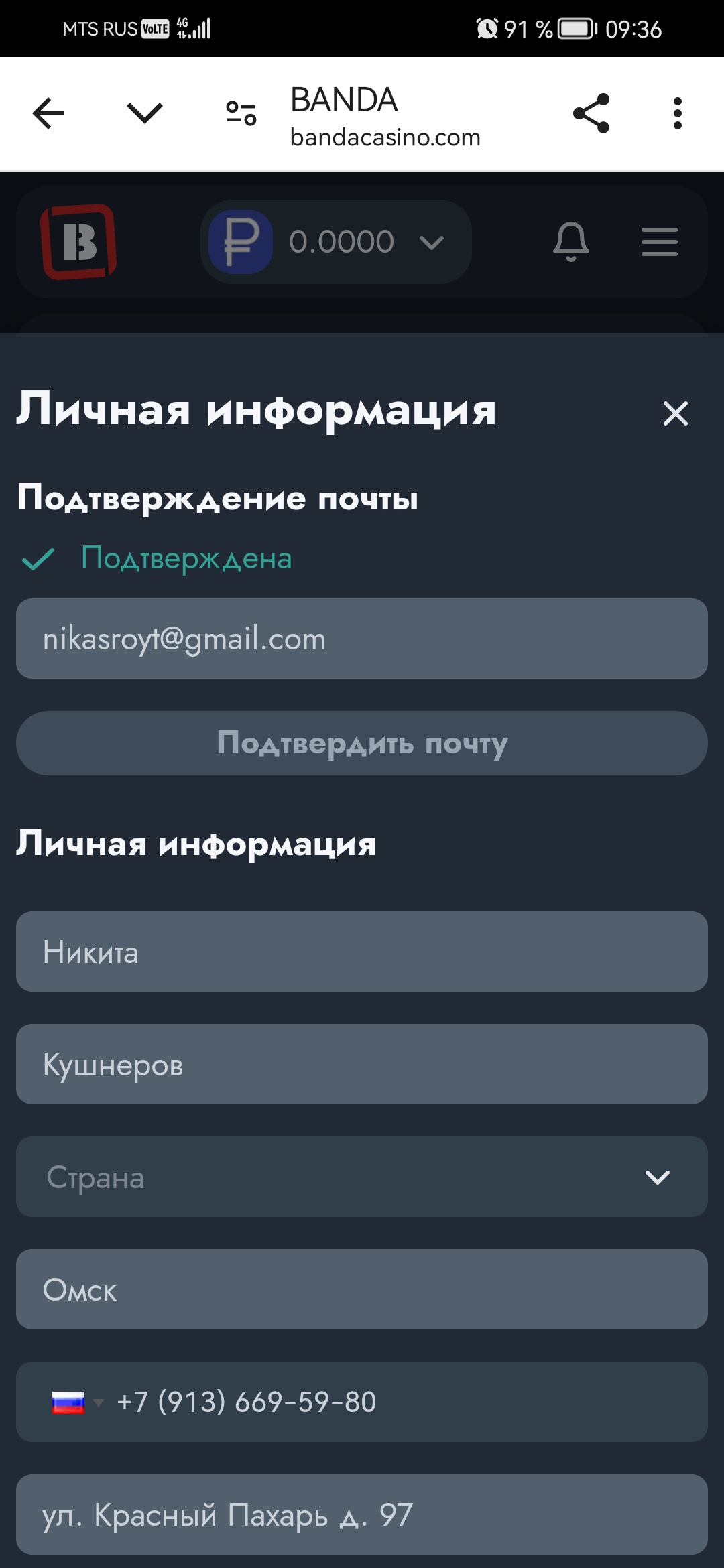The width and height of the screenshot is (724, 1568).
Task: Open the hamburger menu
Action: click(660, 242)
